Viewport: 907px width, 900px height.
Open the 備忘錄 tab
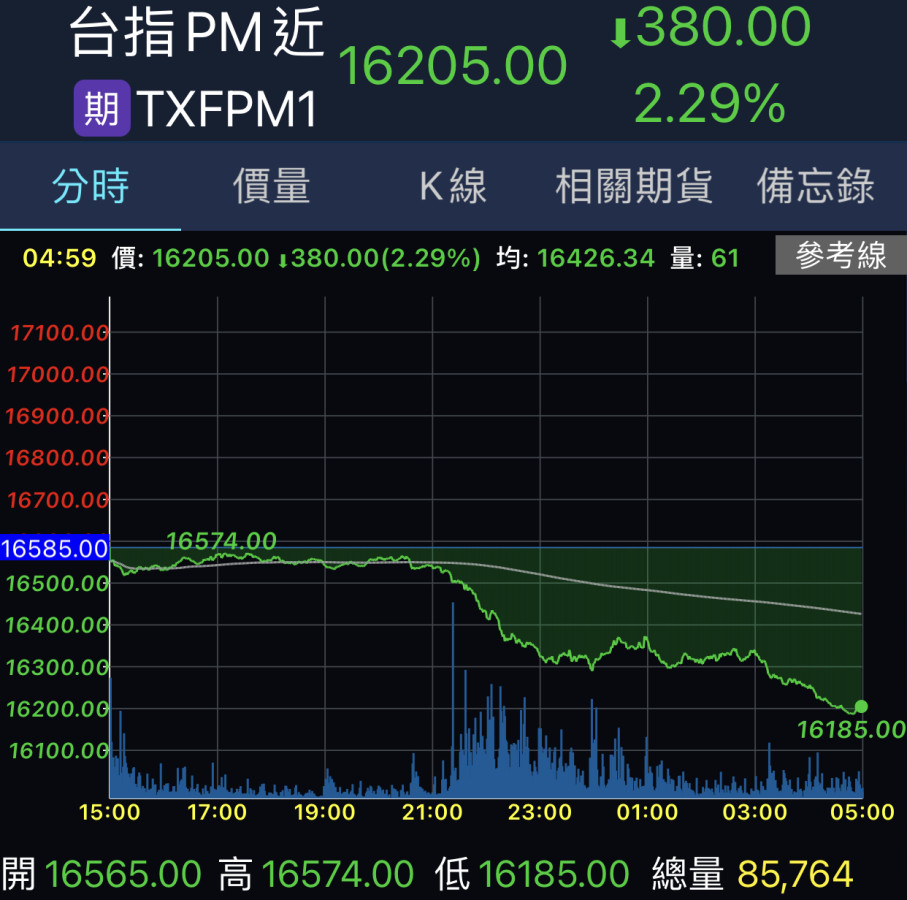click(816, 187)
